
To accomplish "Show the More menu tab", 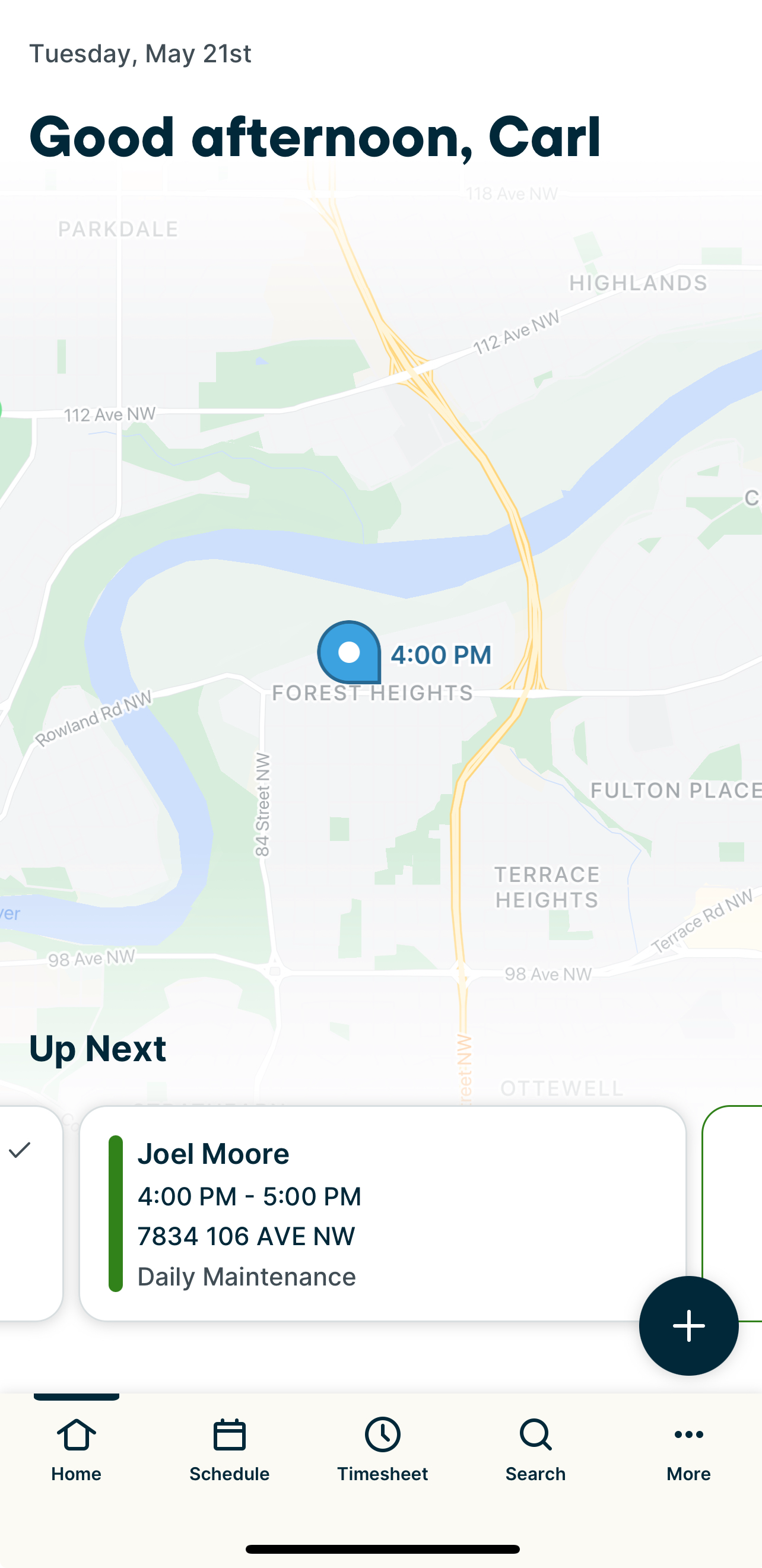I will click(688, 1450).
